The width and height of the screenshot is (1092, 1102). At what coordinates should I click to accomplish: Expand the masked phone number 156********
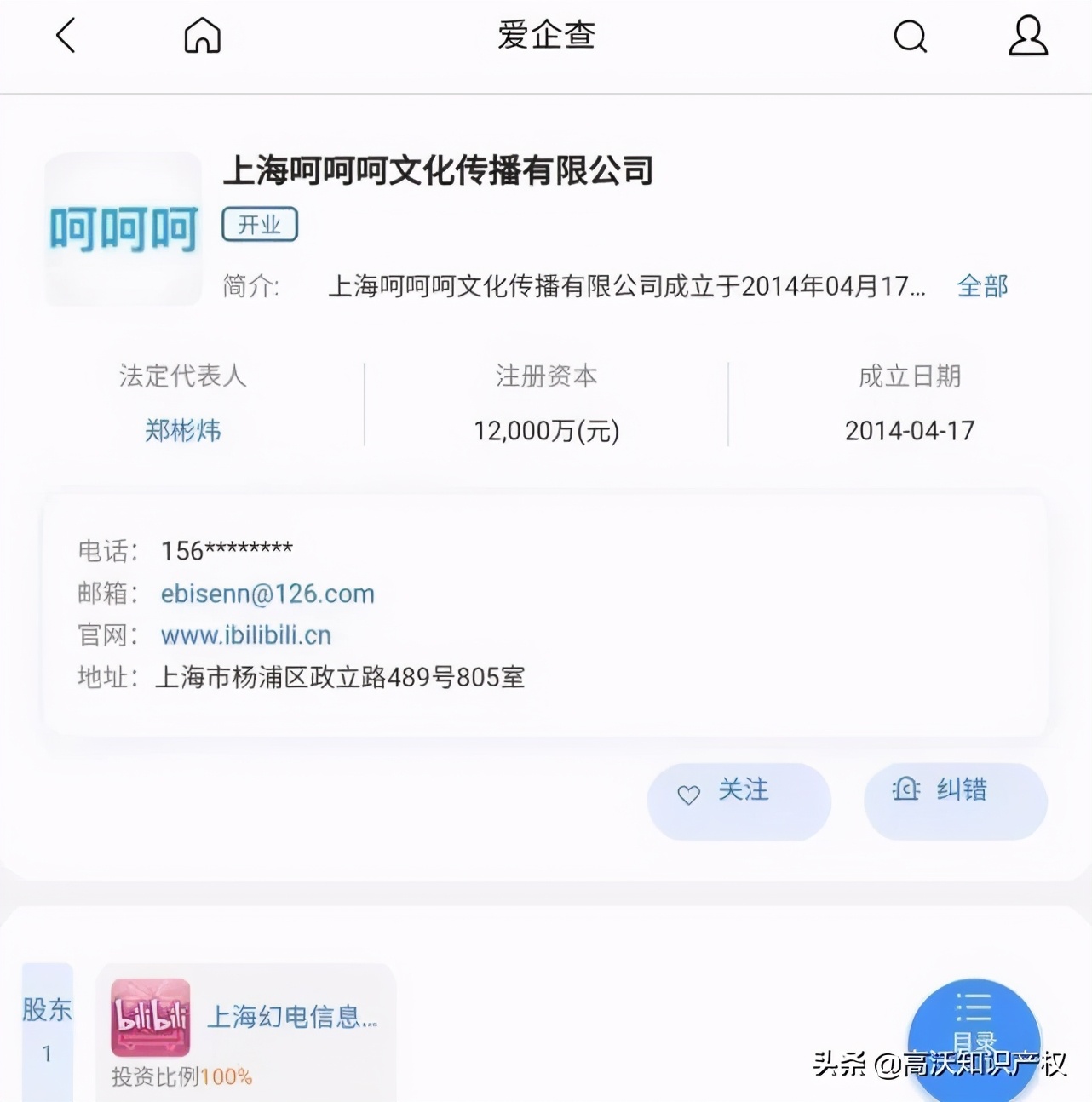(x=227, y=550)
